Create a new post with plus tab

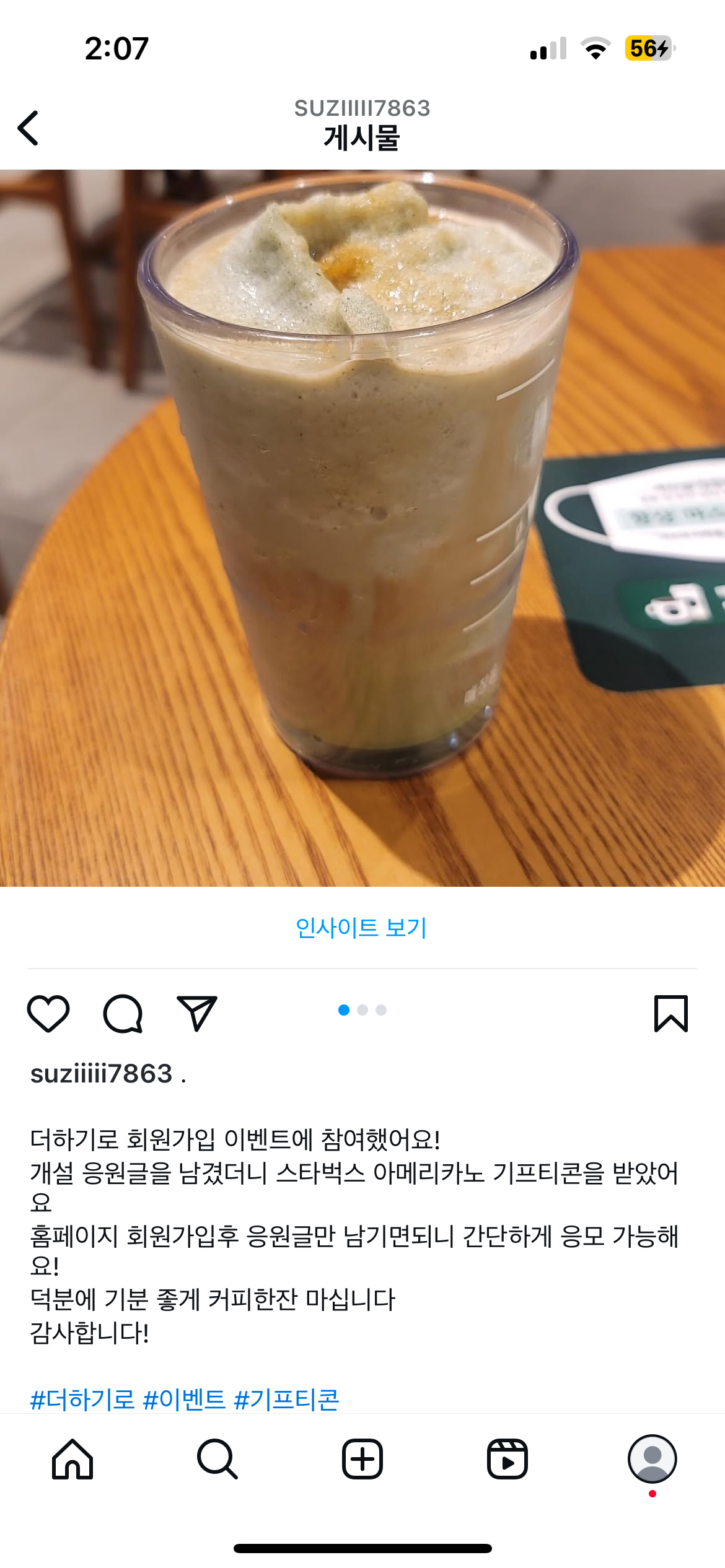[362, 1459]
